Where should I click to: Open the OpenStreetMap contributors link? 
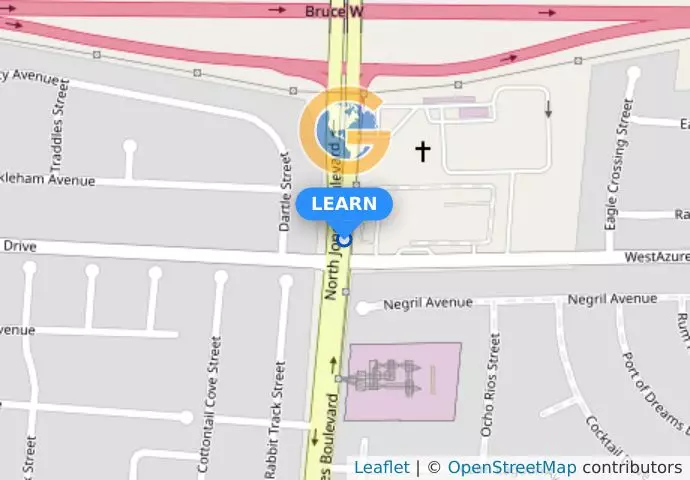pyautogui.click(x=511, y=467)
